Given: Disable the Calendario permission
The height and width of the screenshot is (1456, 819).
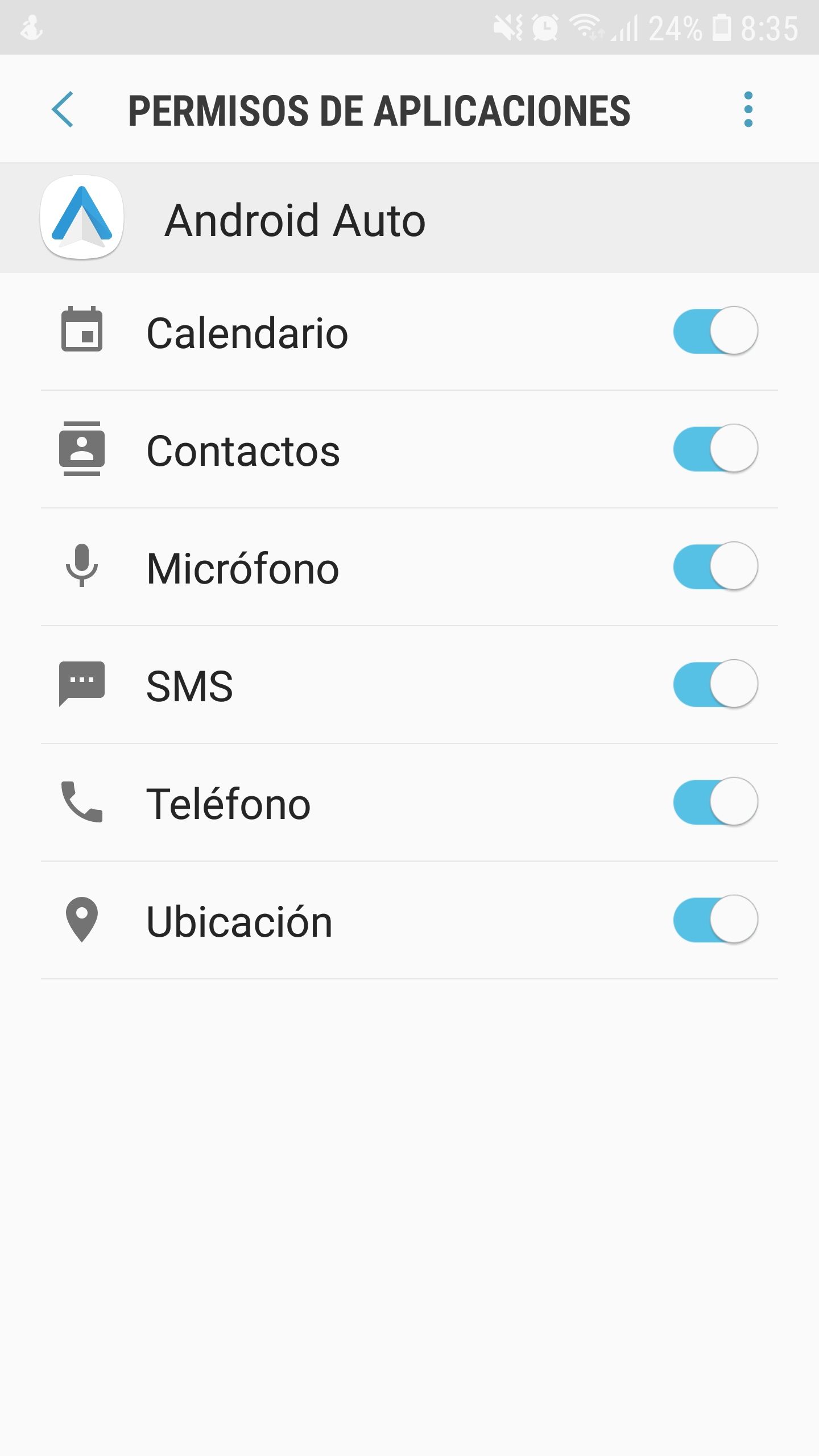Looking at the screenshot, I should click(715, 331).
